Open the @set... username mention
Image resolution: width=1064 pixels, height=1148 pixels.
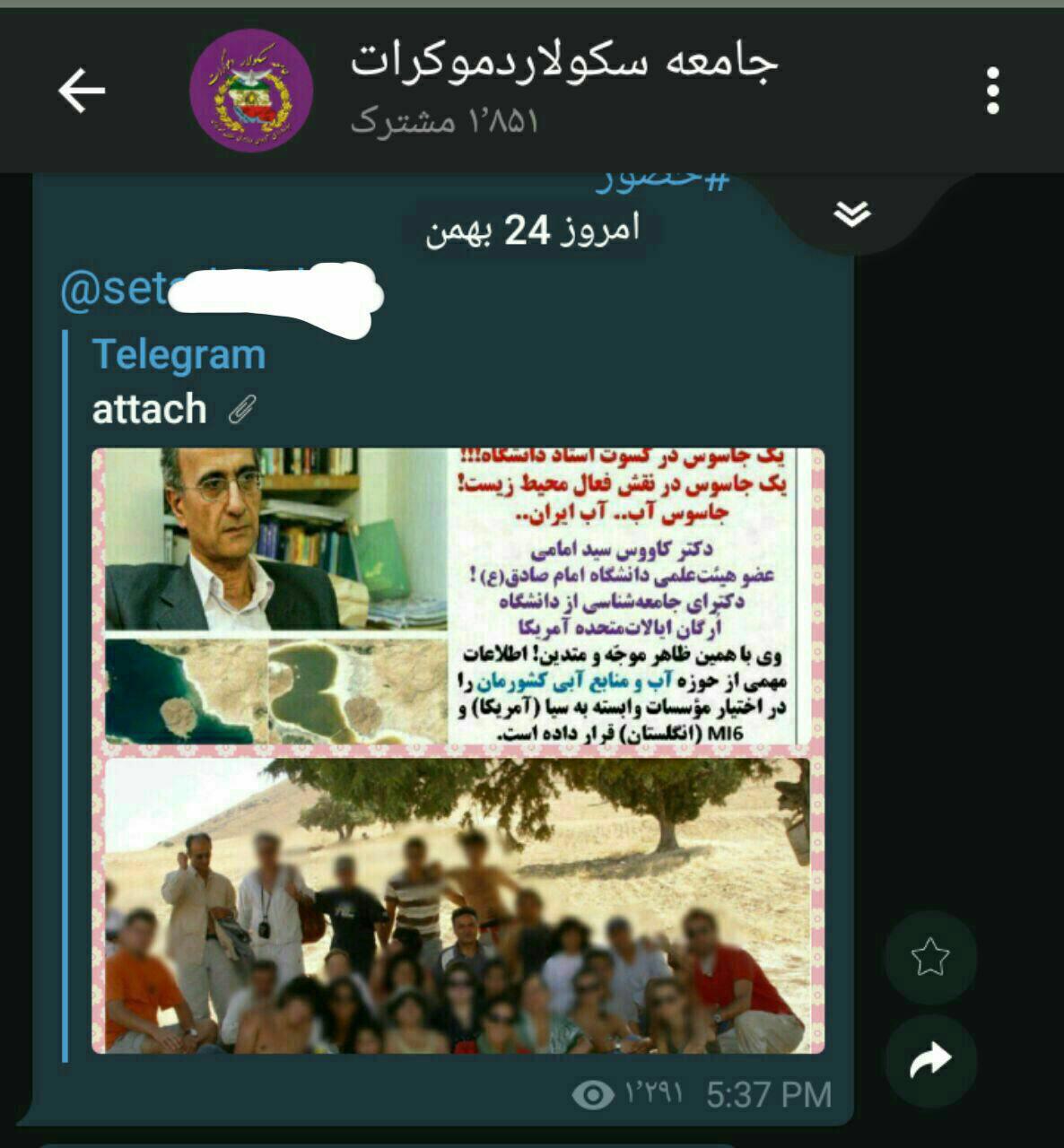[118, 290]
